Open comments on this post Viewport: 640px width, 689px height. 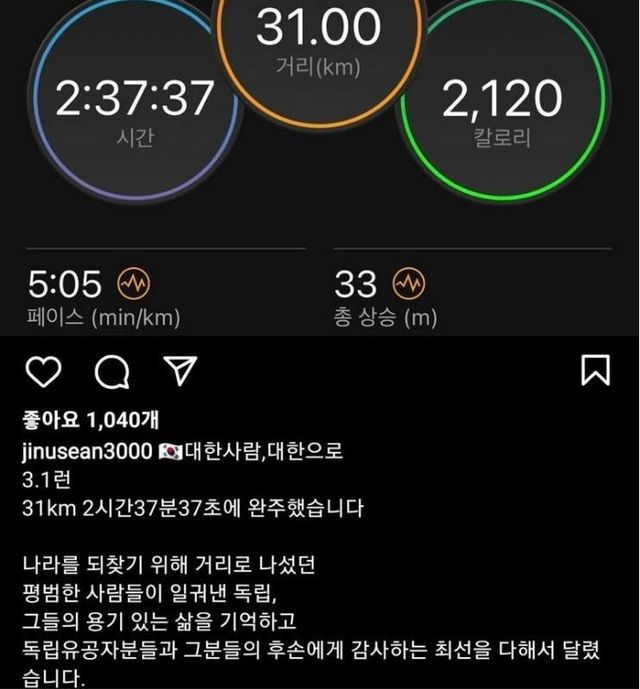(111, 372)
